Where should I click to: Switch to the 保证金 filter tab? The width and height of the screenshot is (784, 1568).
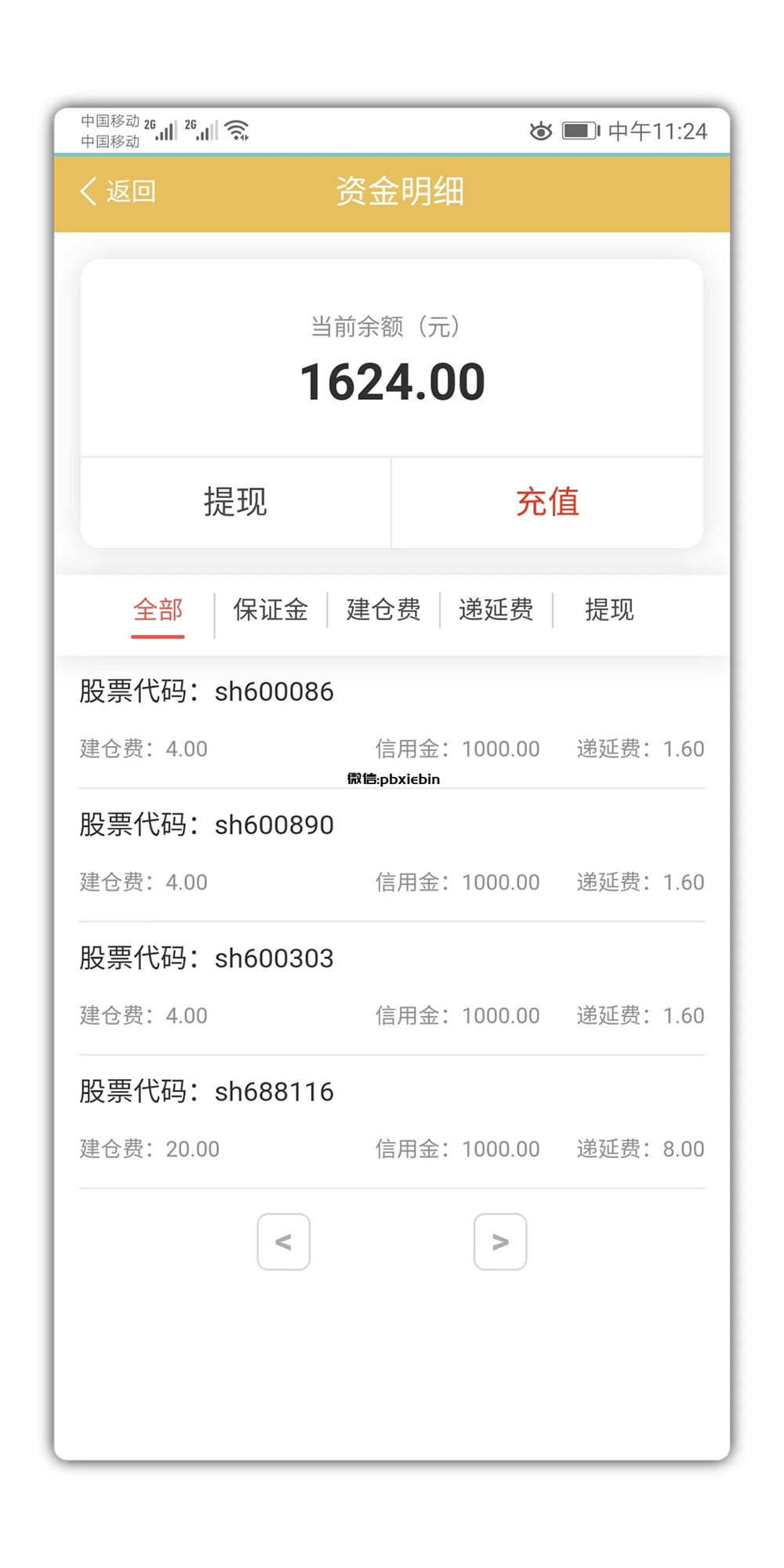(x=270, y=610)
